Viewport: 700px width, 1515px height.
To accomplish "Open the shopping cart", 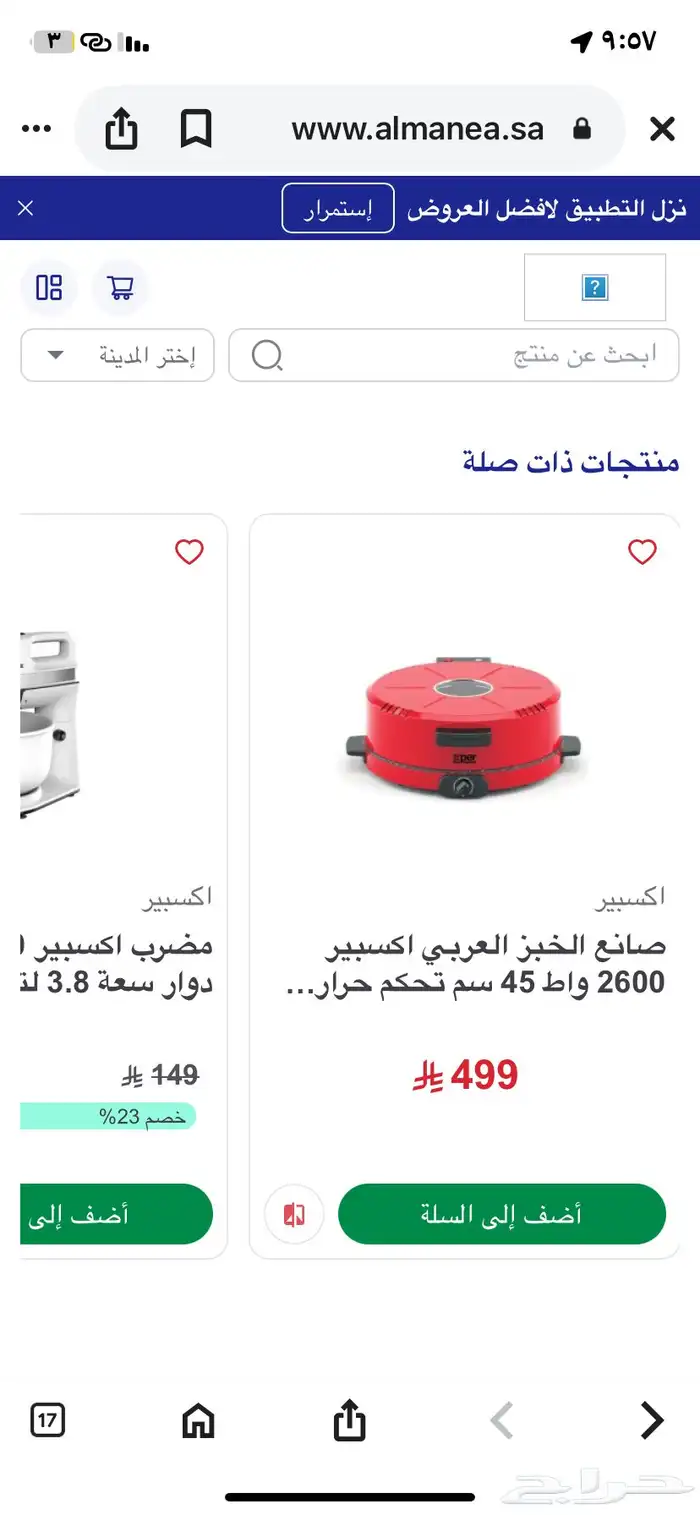I will [x=121, y=288].
